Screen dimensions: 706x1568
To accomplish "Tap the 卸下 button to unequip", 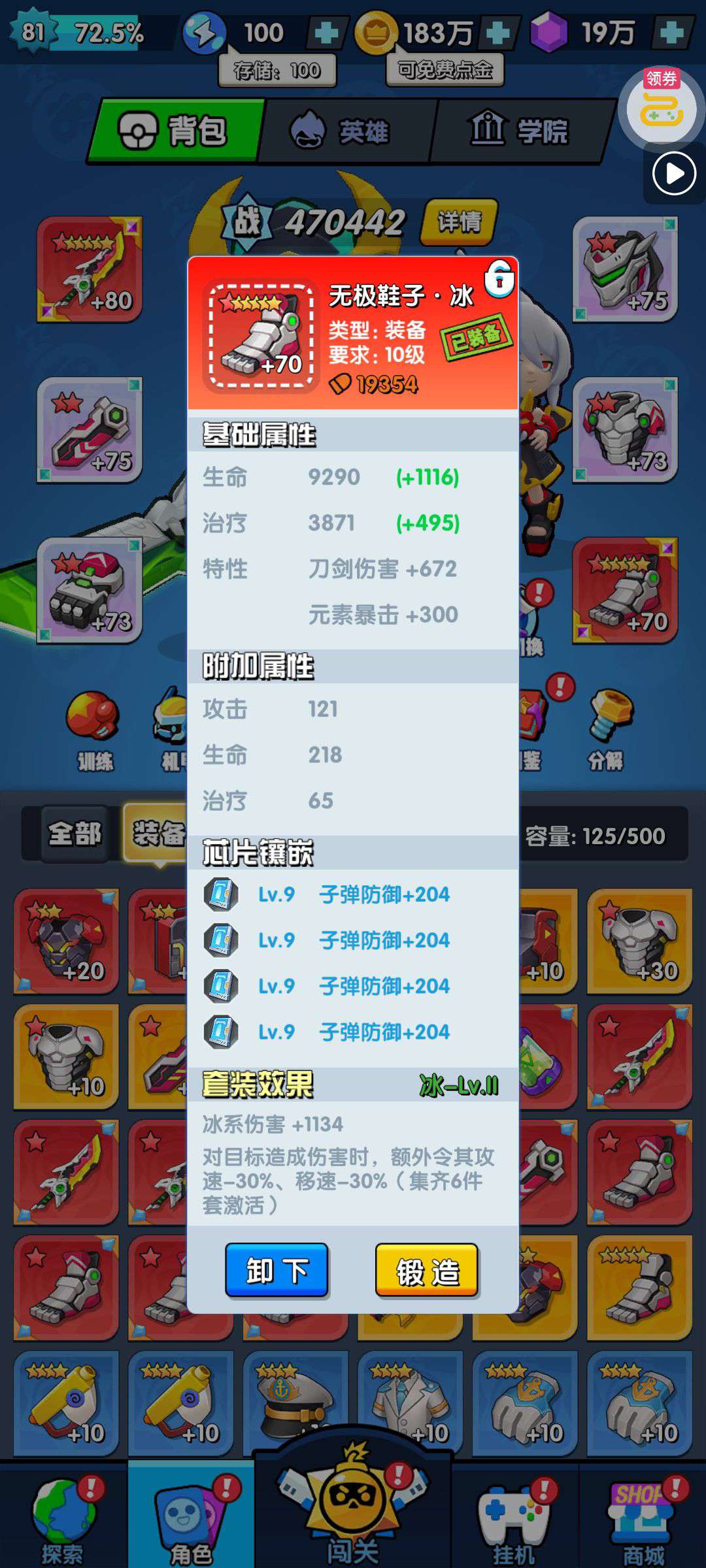I will click(277, 1270).
